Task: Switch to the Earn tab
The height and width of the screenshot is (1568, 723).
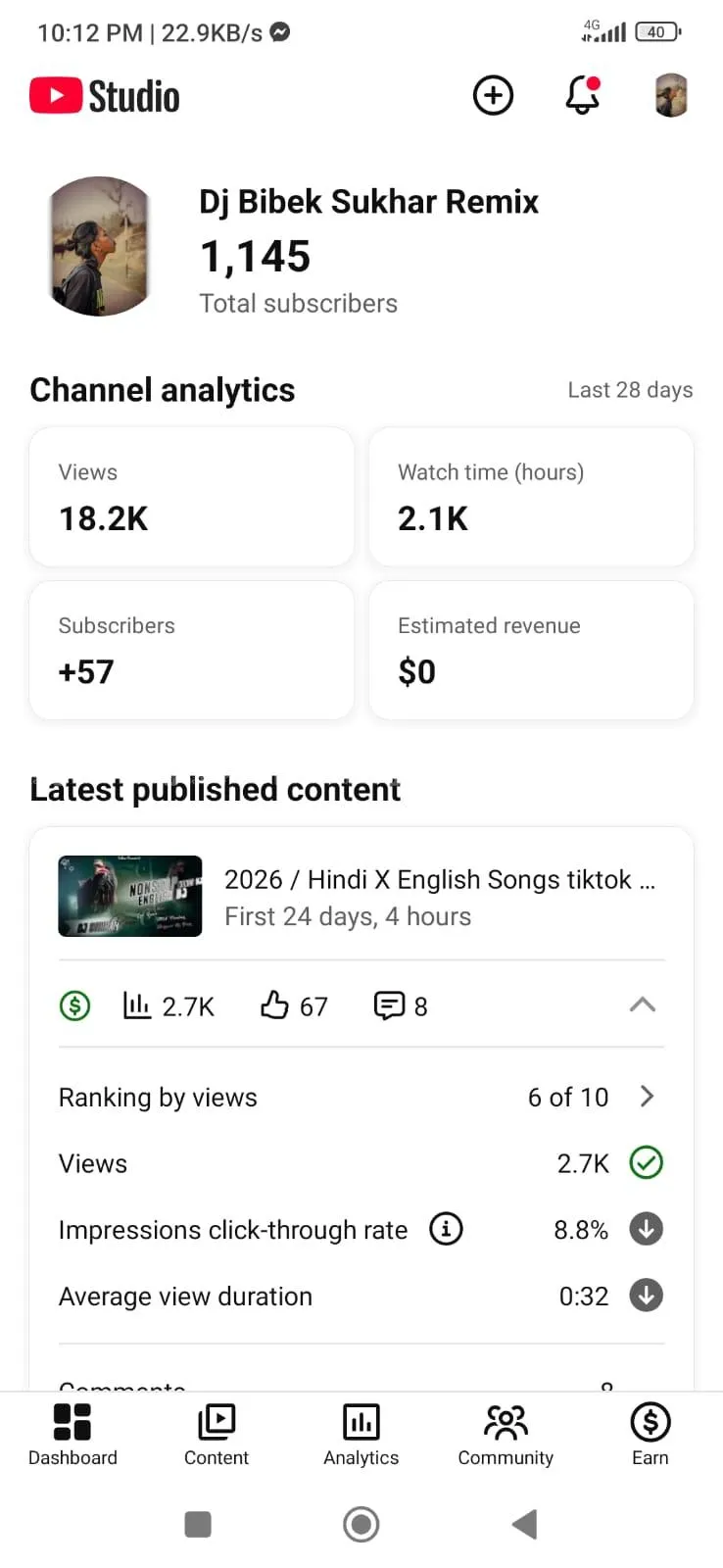Action: 650,1434
